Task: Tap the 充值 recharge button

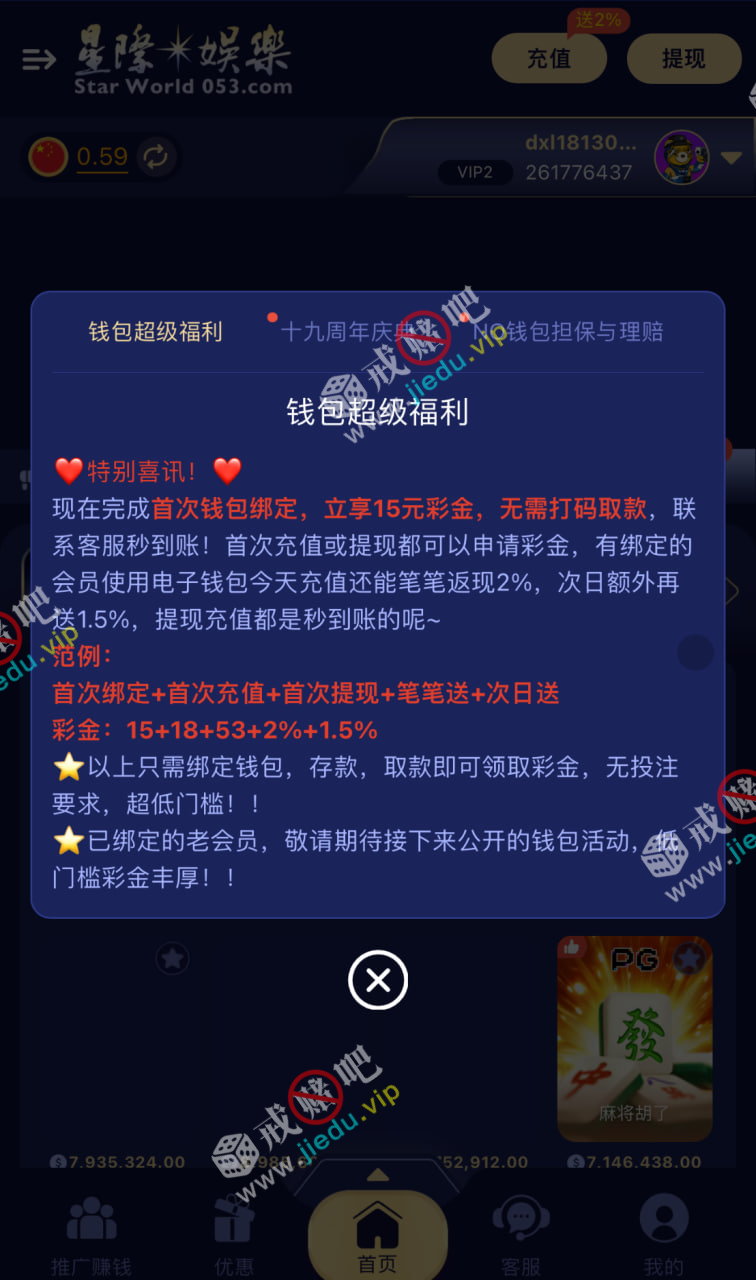Action: point(549,59)
